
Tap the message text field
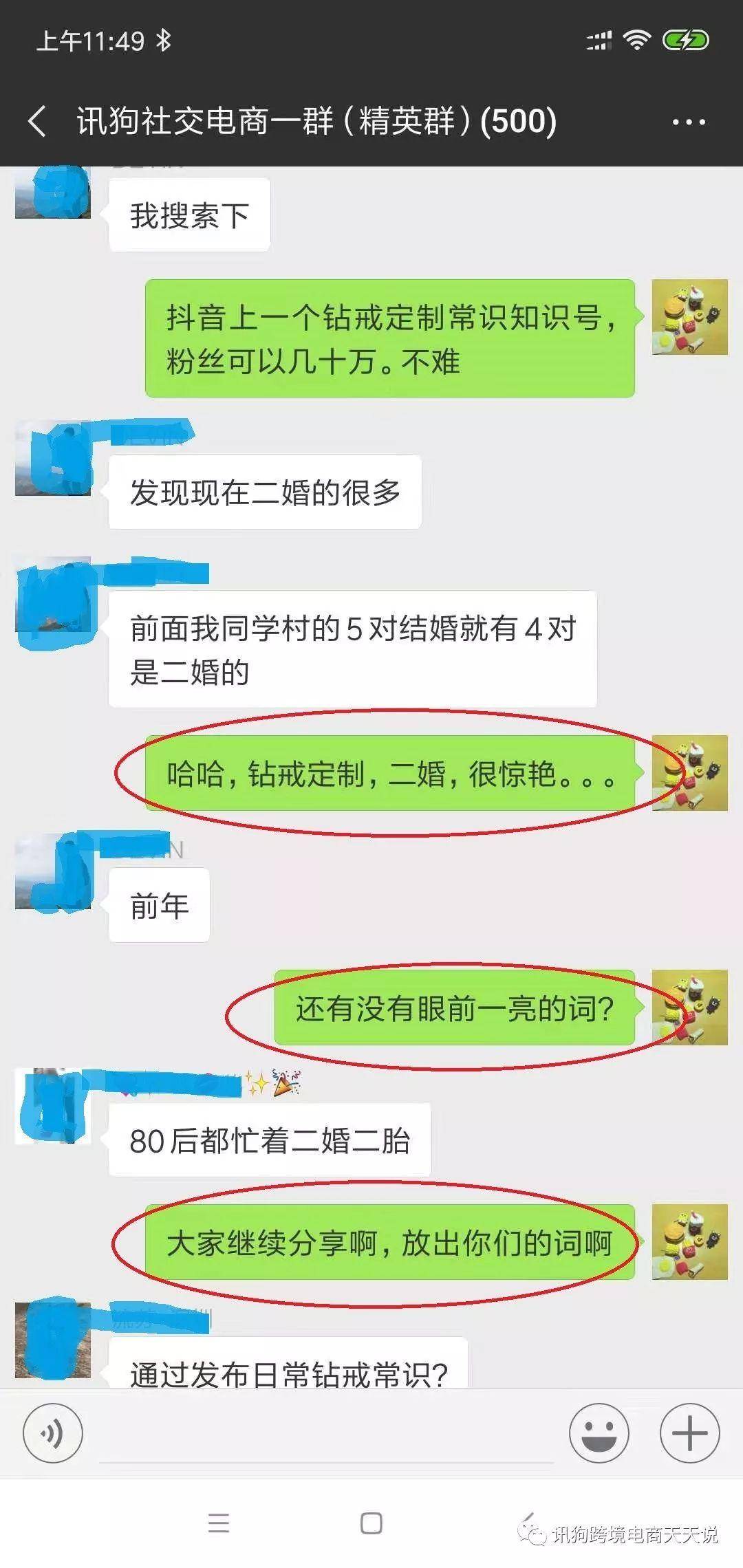point(327,1435)
